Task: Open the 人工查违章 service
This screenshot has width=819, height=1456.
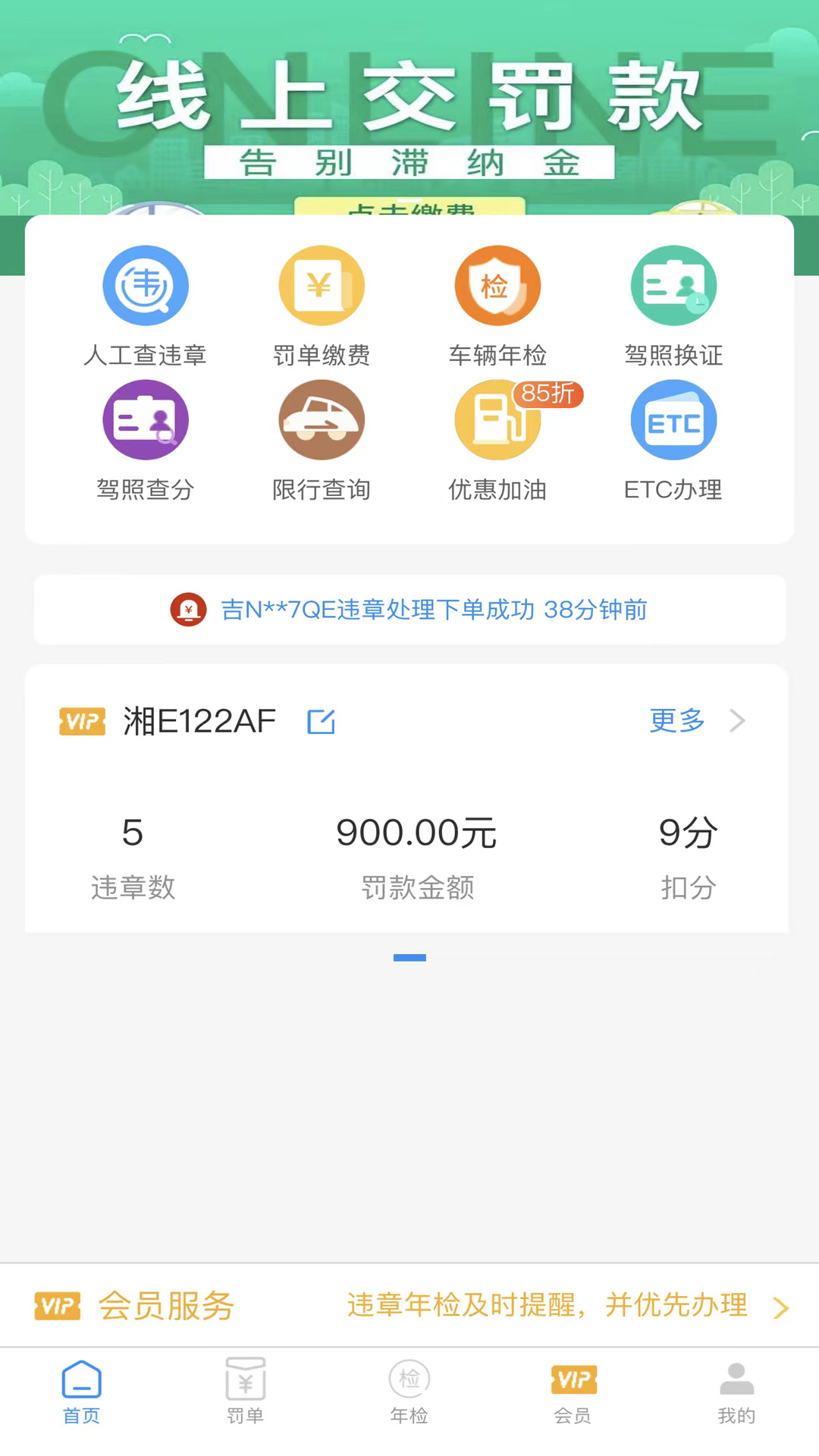Action: (x=146, y=305)
